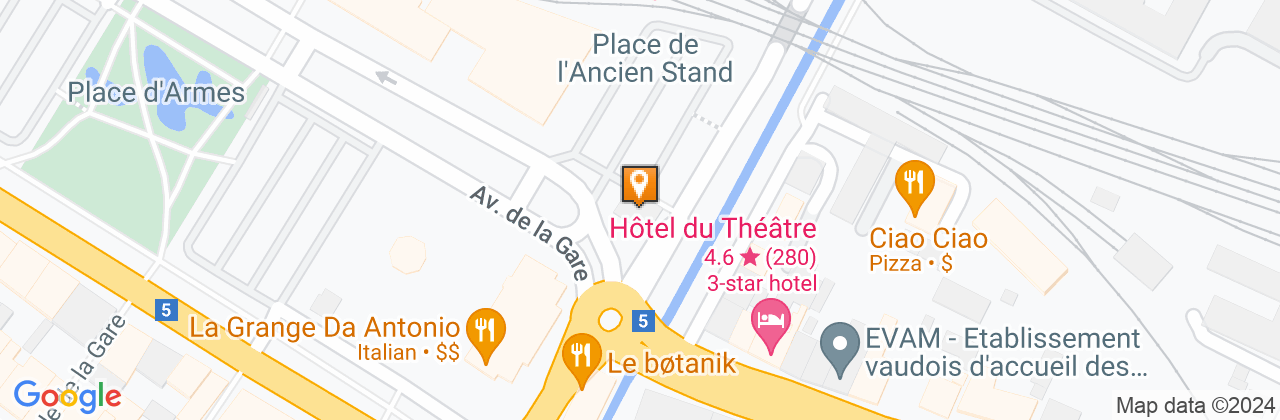Open the Le bøtanik restaurant marker
The image size is (1280, 420).
pyautogui.click(x=581, y=358)
